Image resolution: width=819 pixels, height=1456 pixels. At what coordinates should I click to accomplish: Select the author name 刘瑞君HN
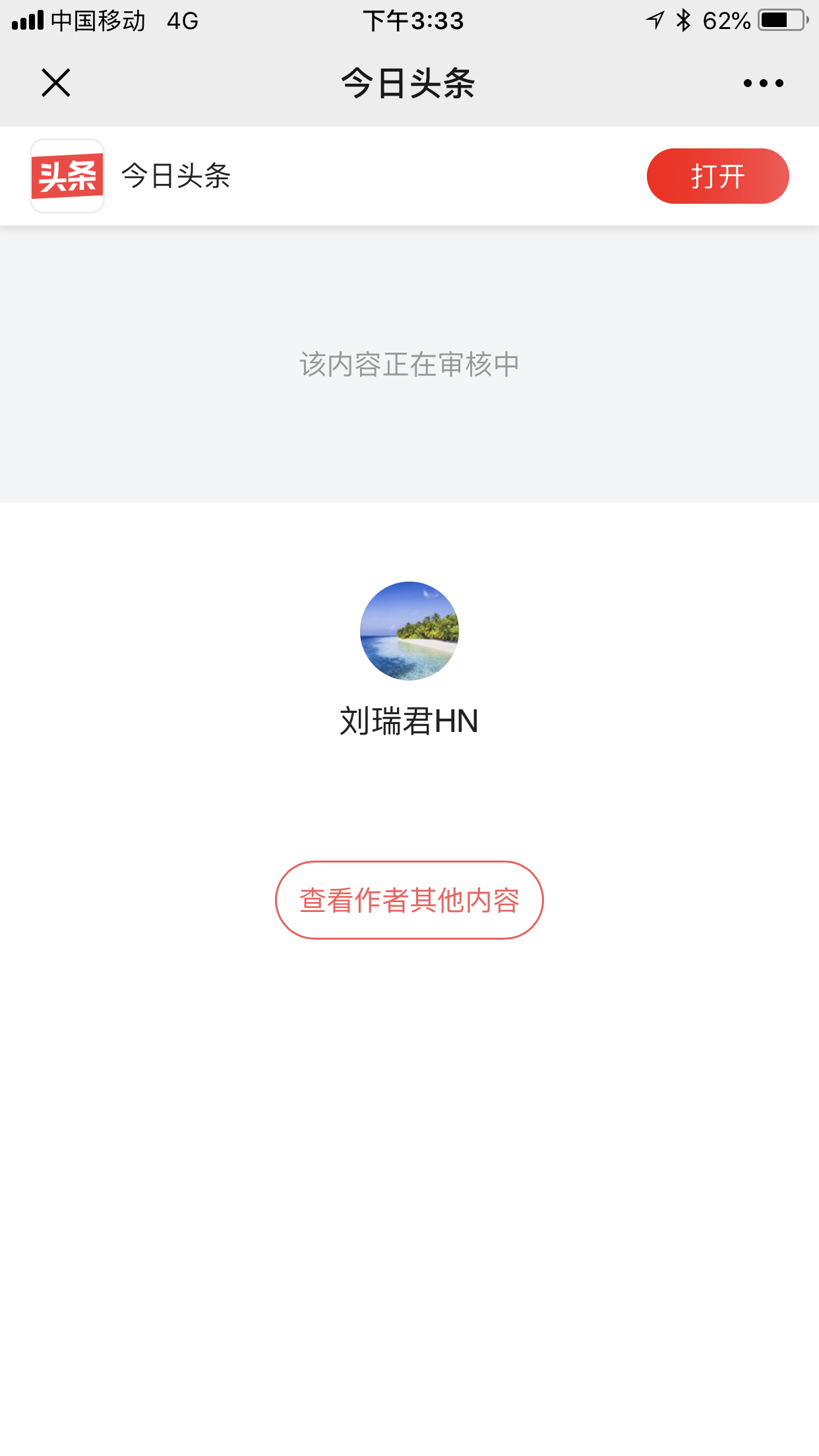409,722
